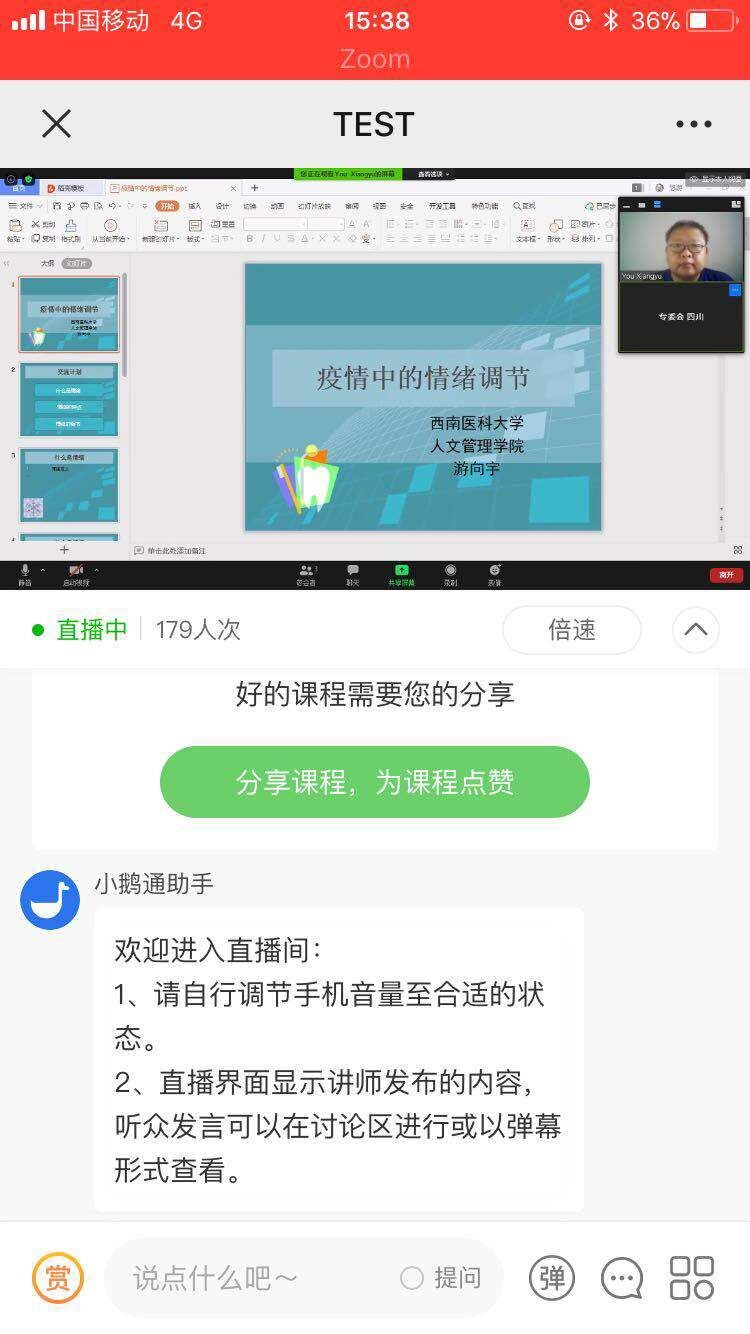Open the four-square grid more menu
Image resolution: width=750 pixels, height=1334 pixels.
click(692, 1278)
